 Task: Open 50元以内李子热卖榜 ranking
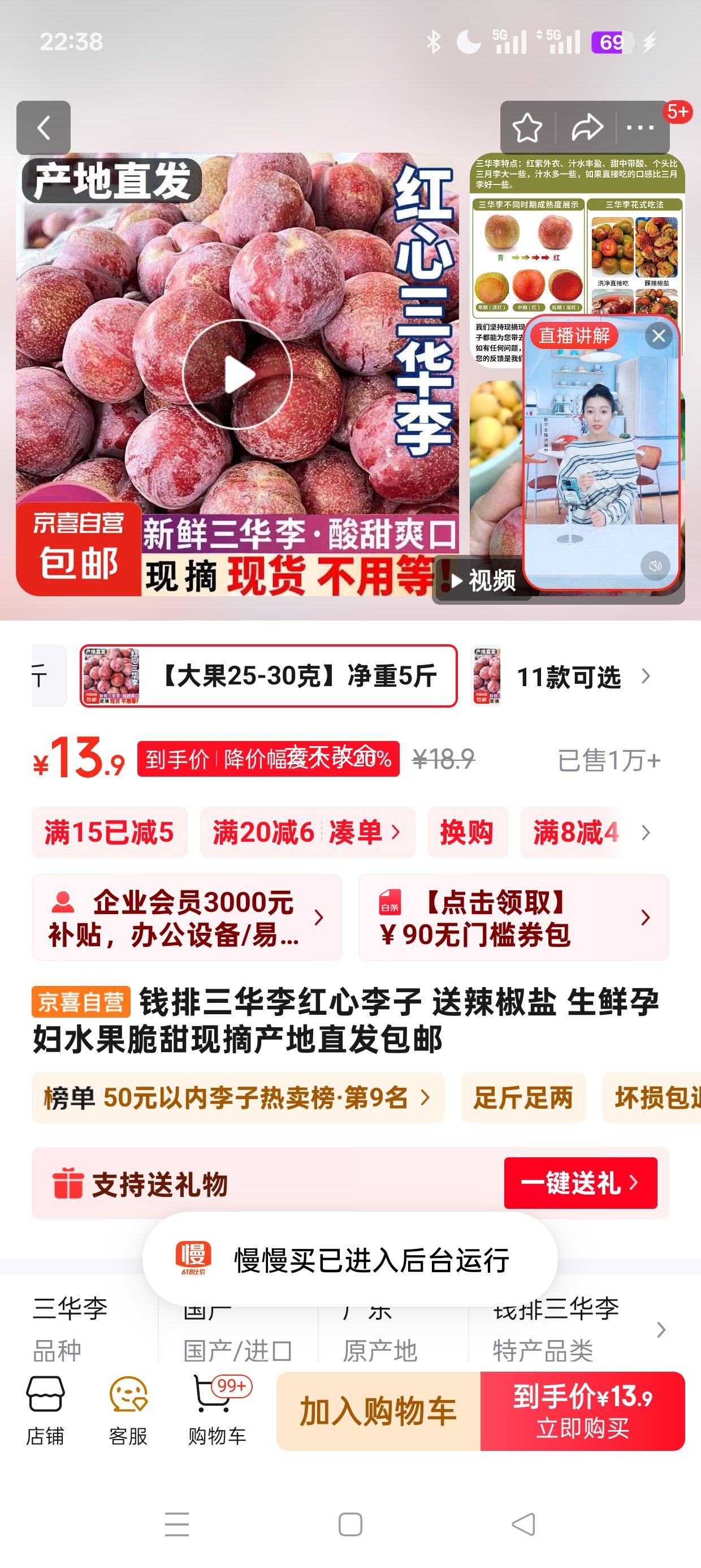237,1097
